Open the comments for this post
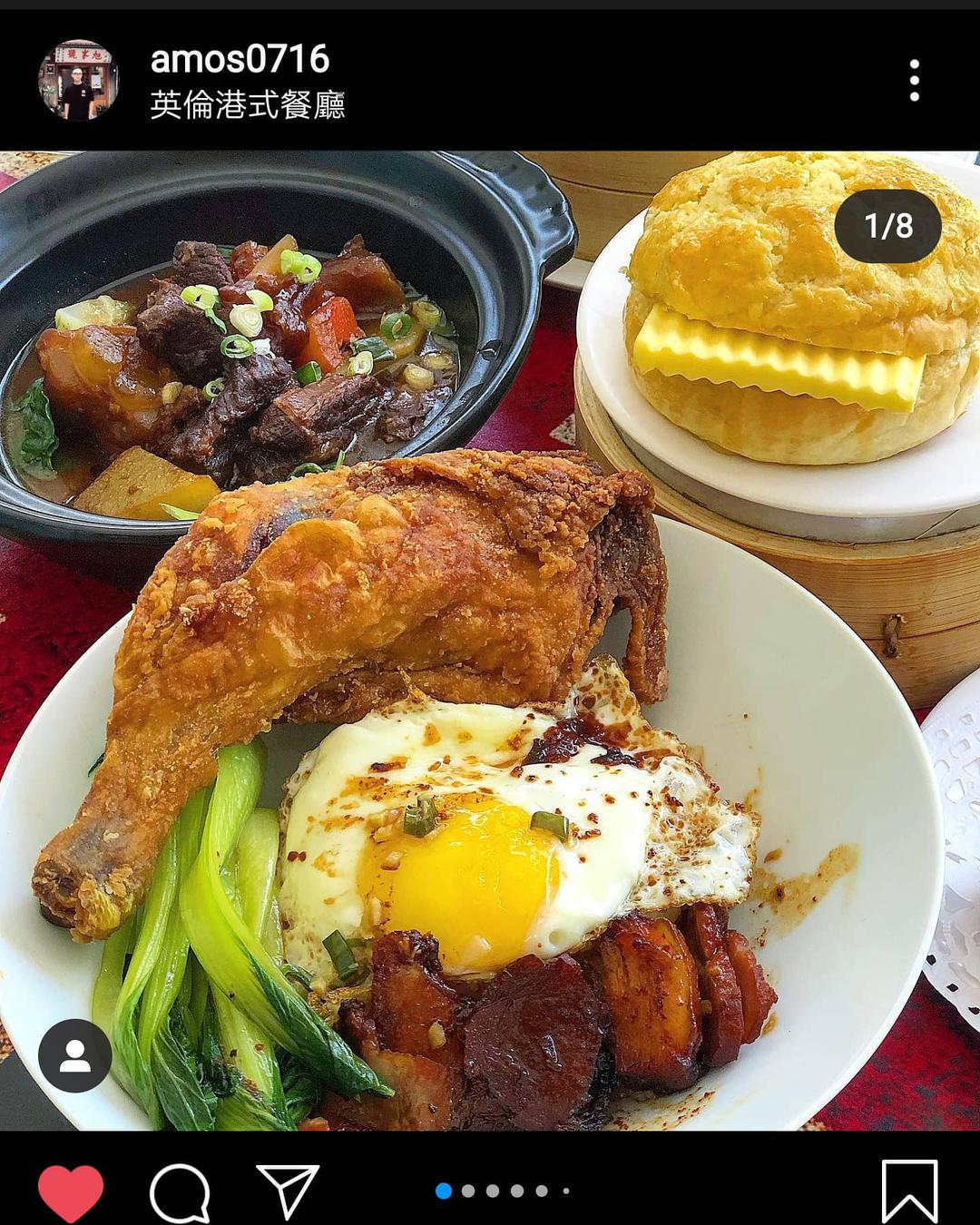 pos(180,1191)
